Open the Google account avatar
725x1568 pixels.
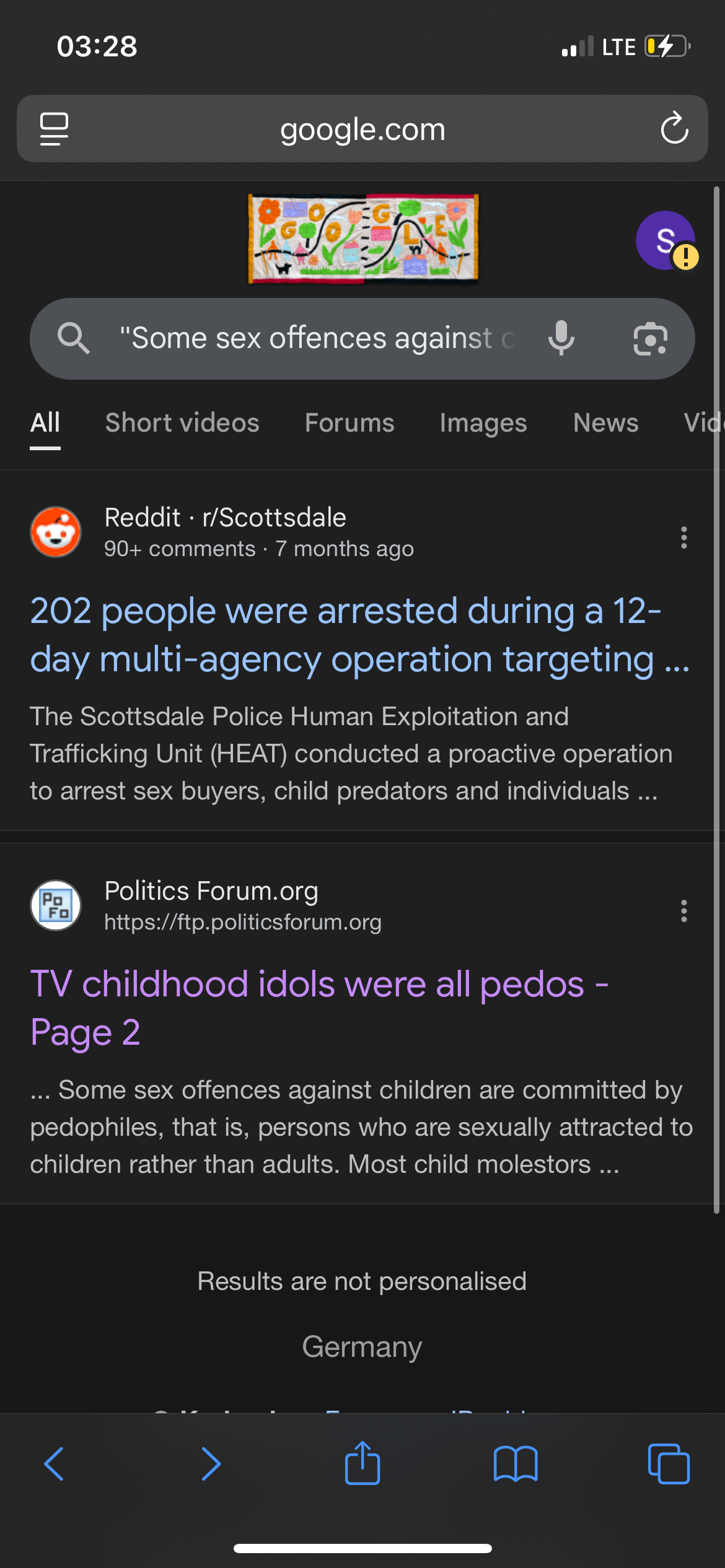pyautogui.click(x=666, y=240)
